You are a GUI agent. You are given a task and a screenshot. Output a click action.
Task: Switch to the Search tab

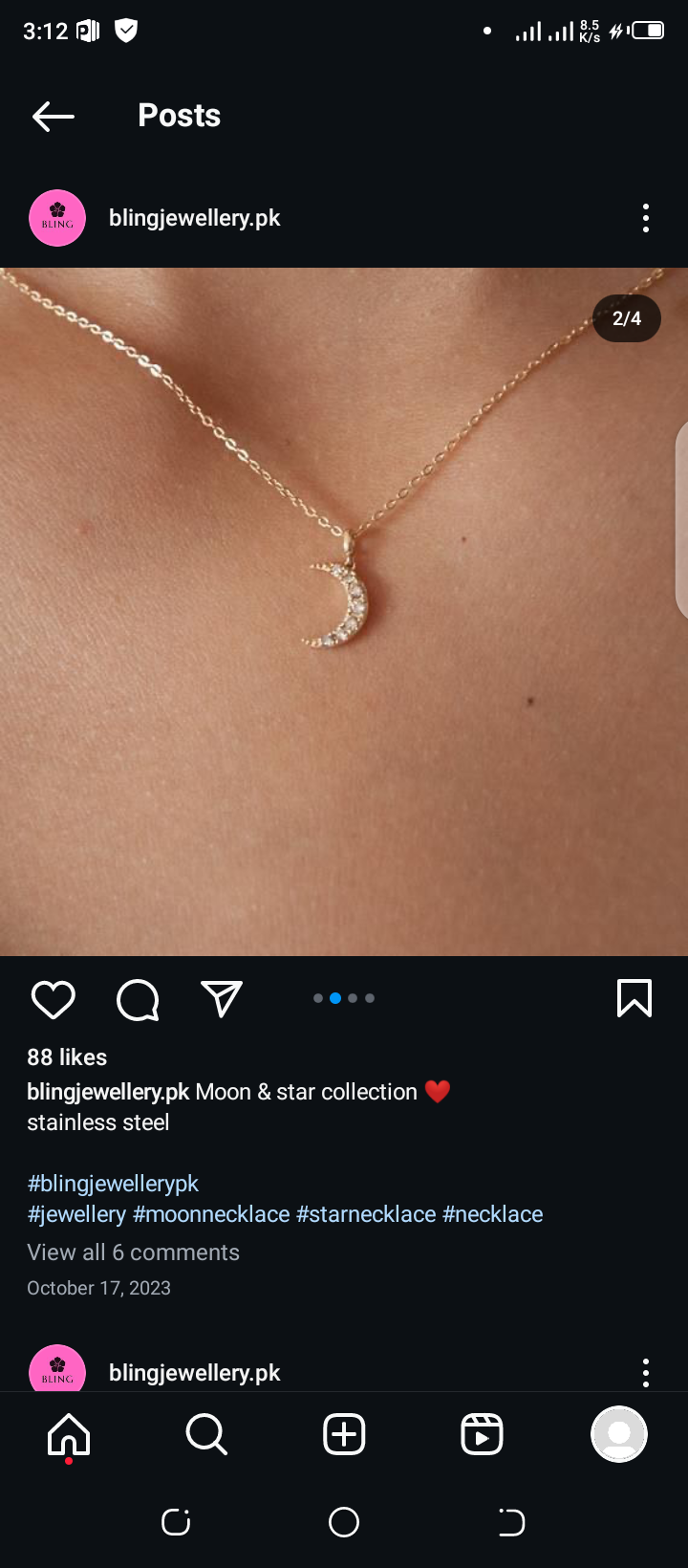206,1434
